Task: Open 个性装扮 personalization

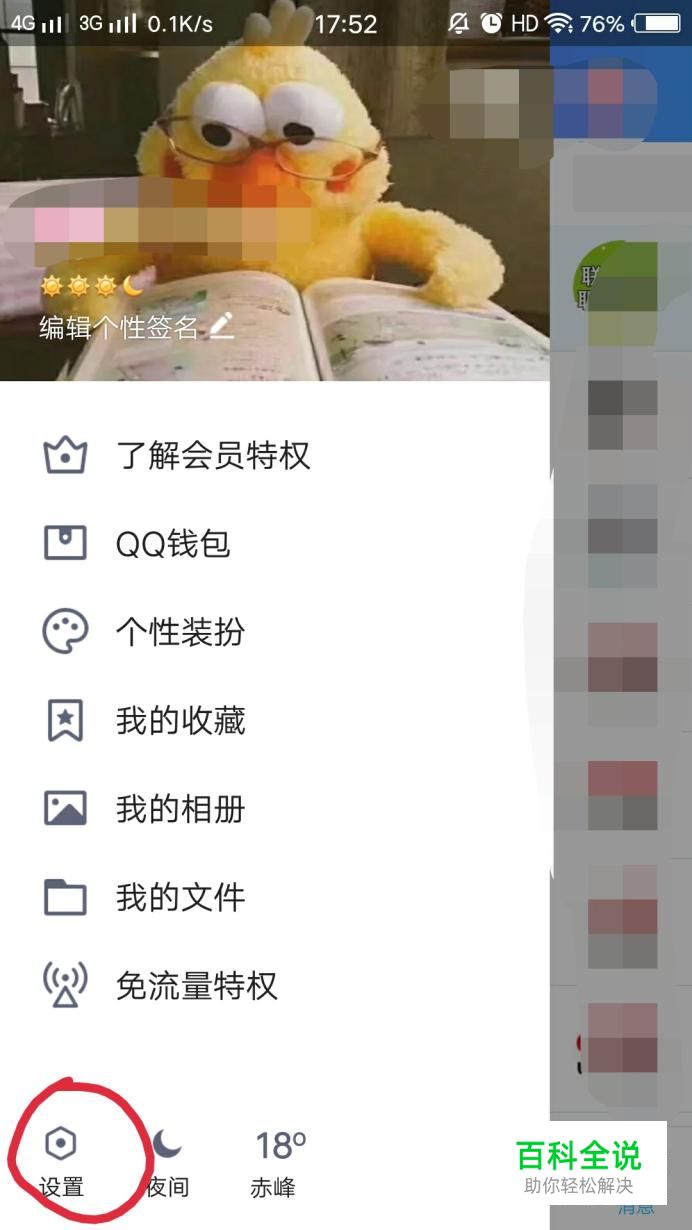Action: pyautogui.click(x=180, y=632)
